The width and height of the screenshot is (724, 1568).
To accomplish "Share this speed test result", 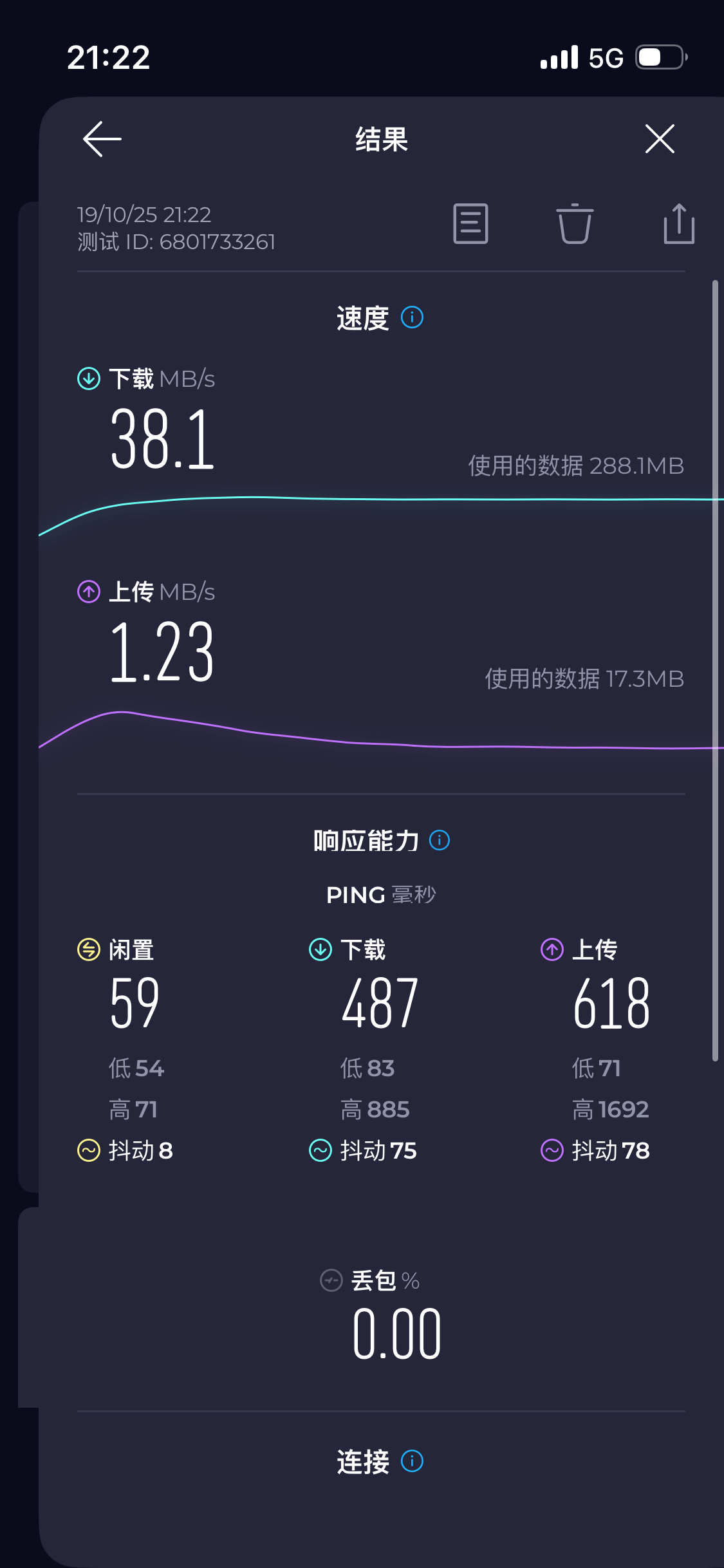I will click(679, 224).
